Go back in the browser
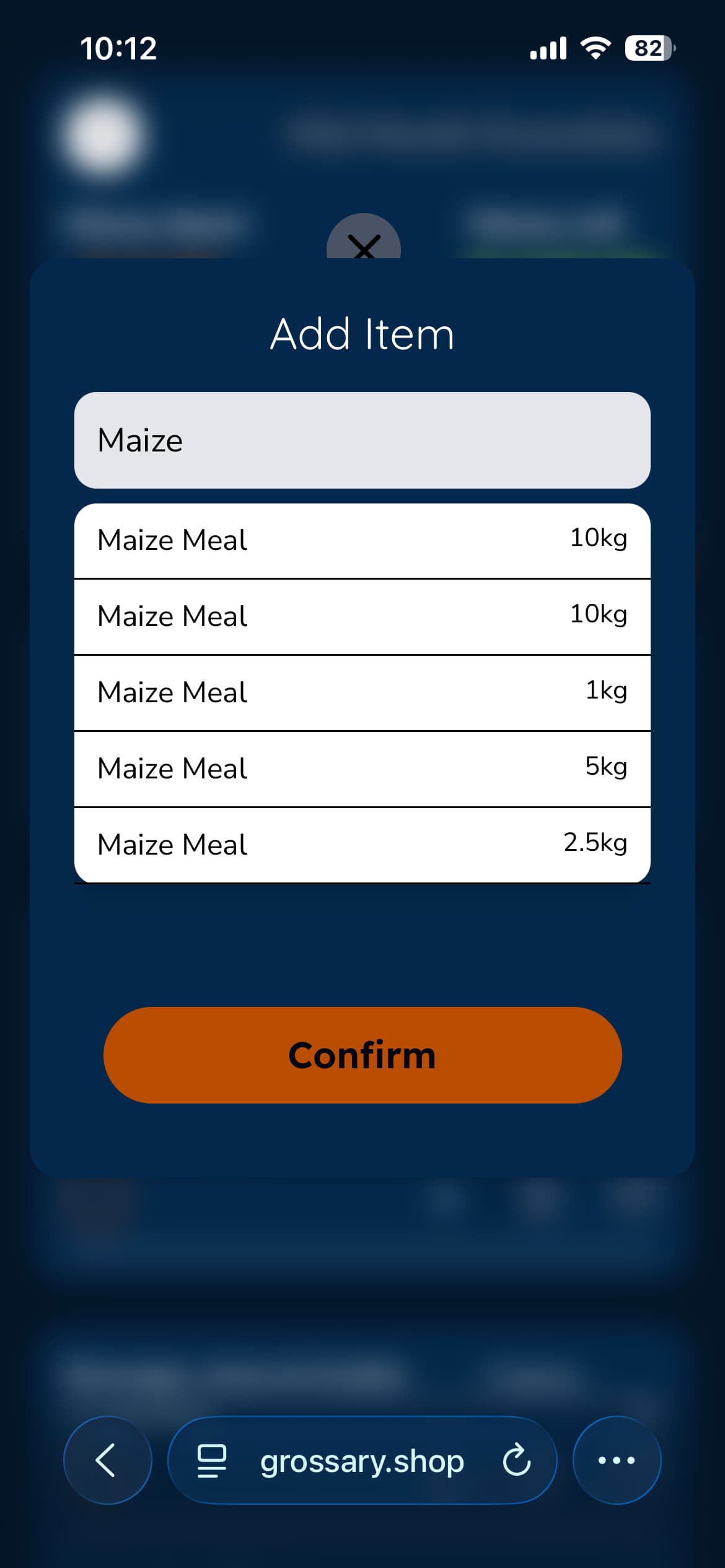Screen dimensions: 725x1568 (107, 1460)
